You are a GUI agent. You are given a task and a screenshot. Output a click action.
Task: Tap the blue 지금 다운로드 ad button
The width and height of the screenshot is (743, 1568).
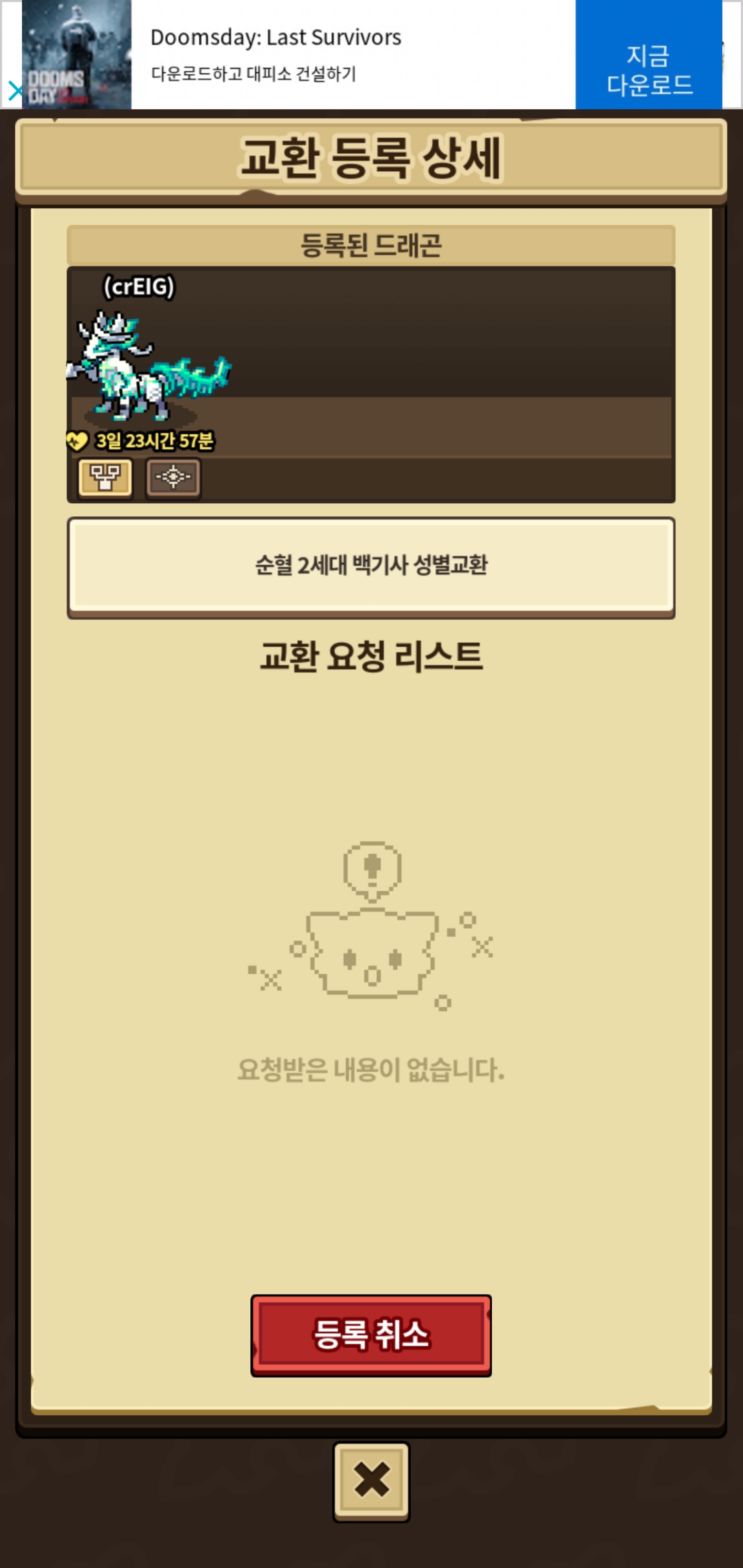649,55
